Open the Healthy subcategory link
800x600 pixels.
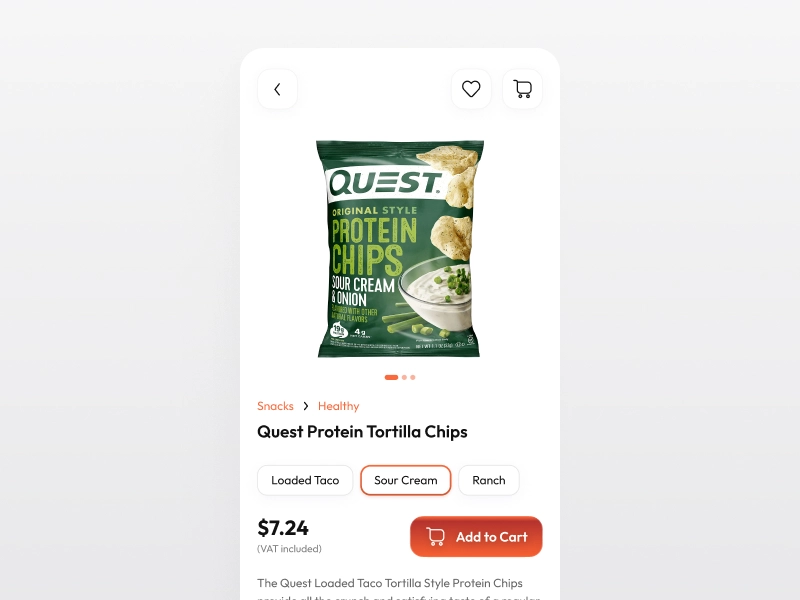click(338, 406)
